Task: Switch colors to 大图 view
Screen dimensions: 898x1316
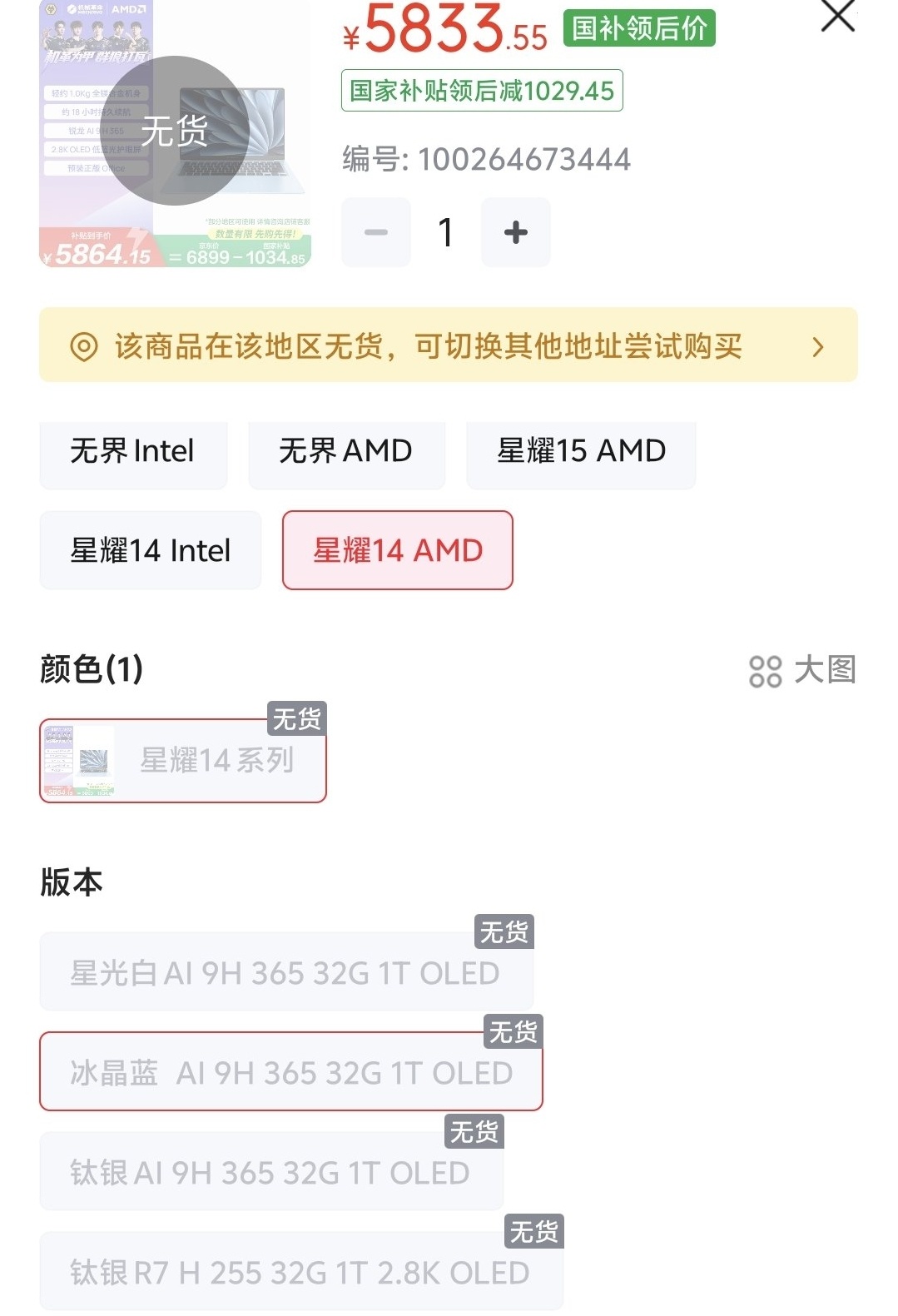Action: 802,670
